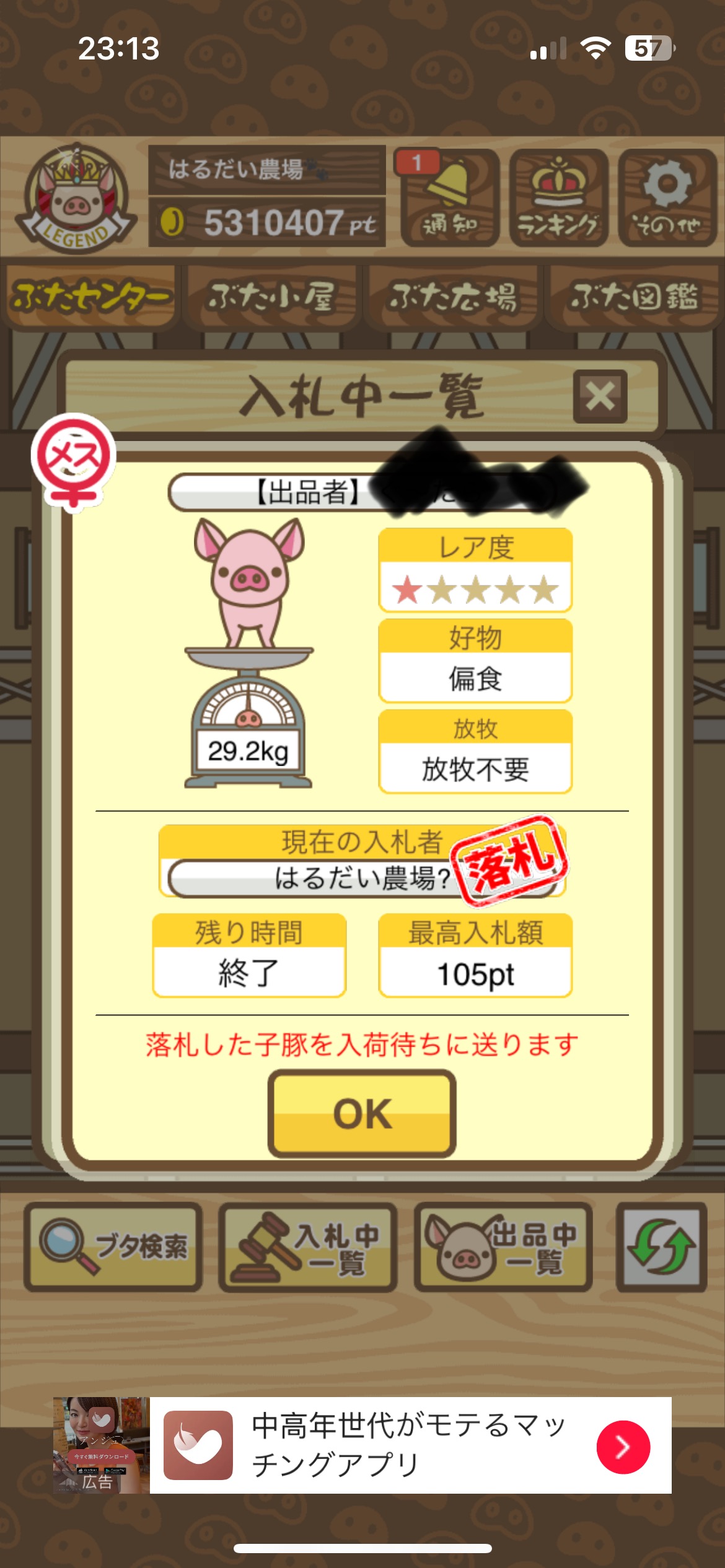Switch to the ぶた広場 tab
The height and width of the screenshot is (1568, 725).
pos(452,297)
